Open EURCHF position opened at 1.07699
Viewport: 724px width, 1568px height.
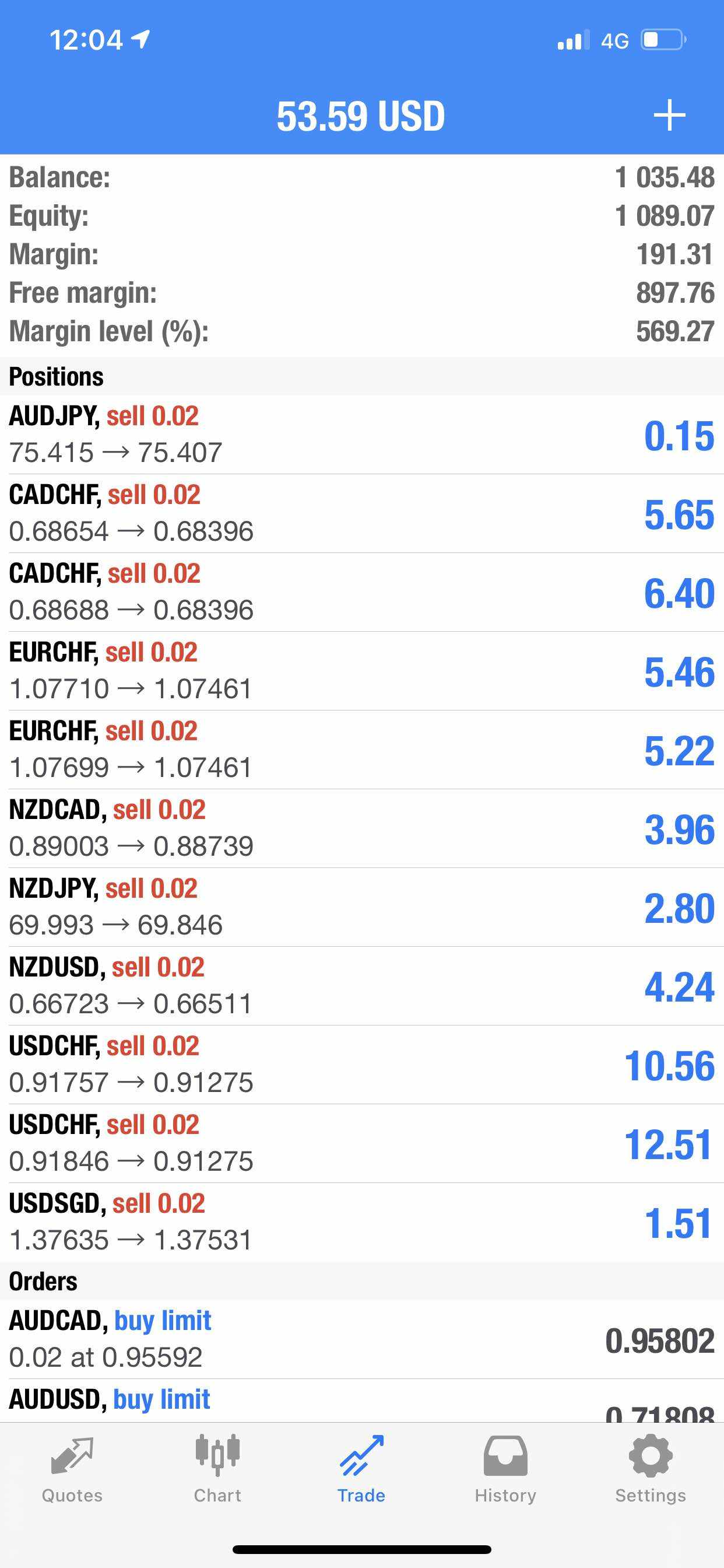(362, 750)
